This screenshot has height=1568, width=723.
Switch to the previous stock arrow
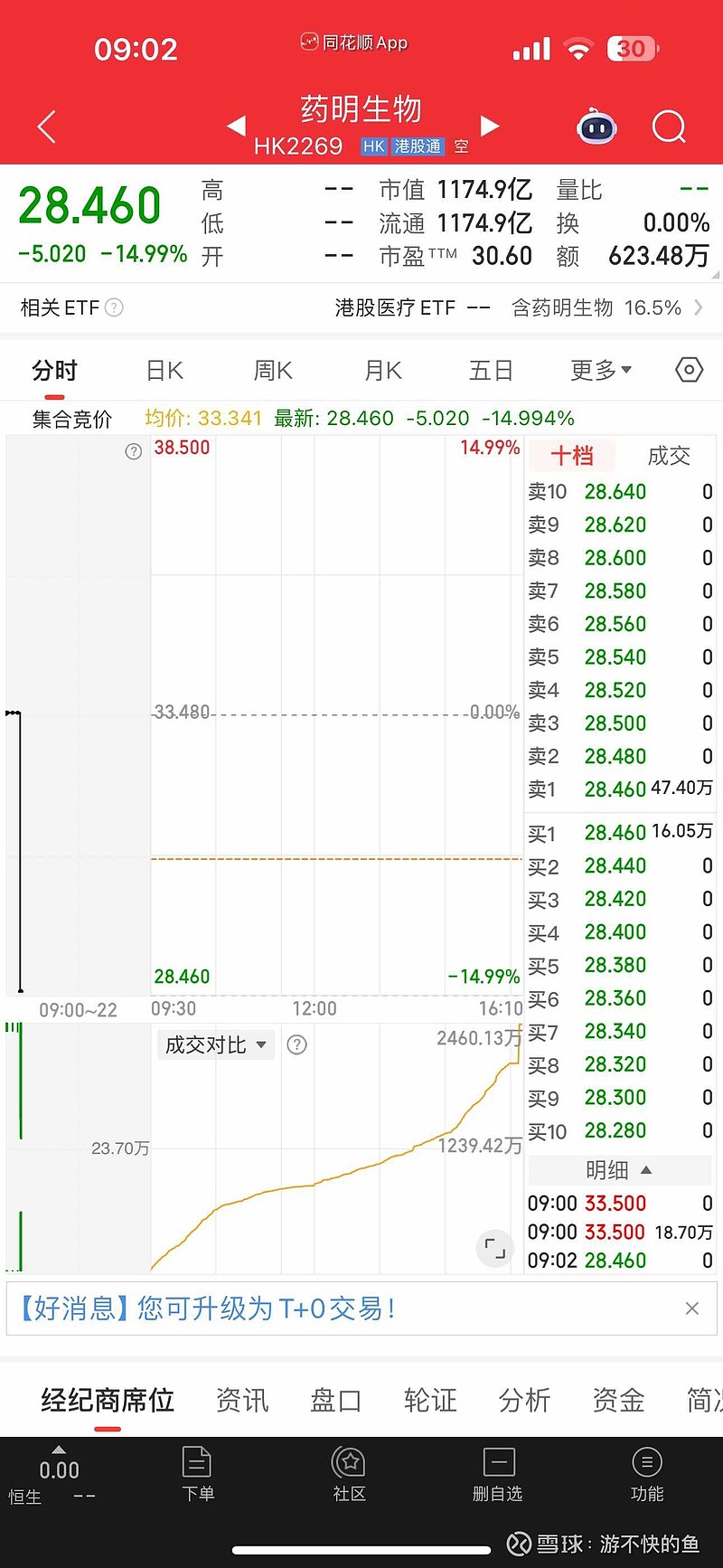pyautogui.click(x=237, y=126)
